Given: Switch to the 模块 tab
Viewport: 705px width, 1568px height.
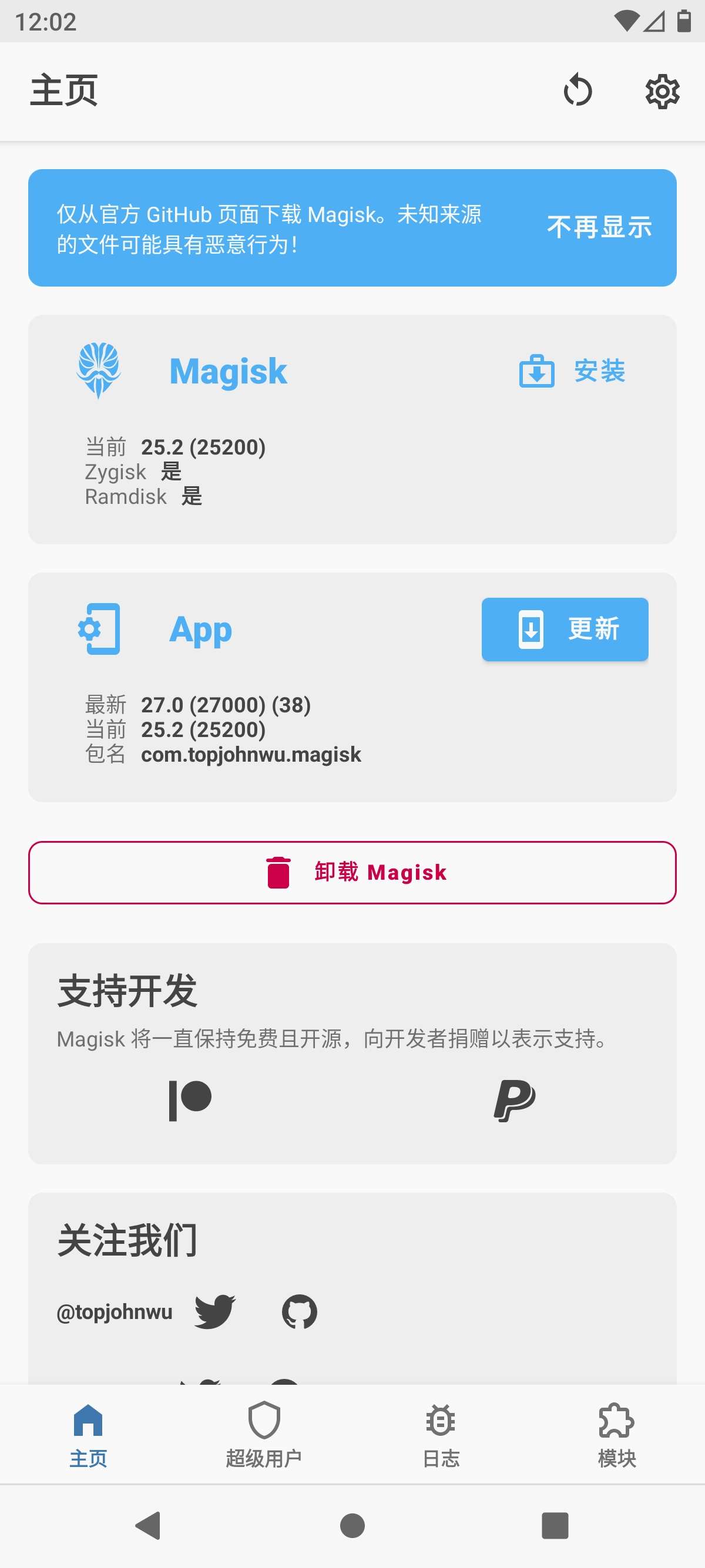Looking at the screenshot, I should [616, 1434].
